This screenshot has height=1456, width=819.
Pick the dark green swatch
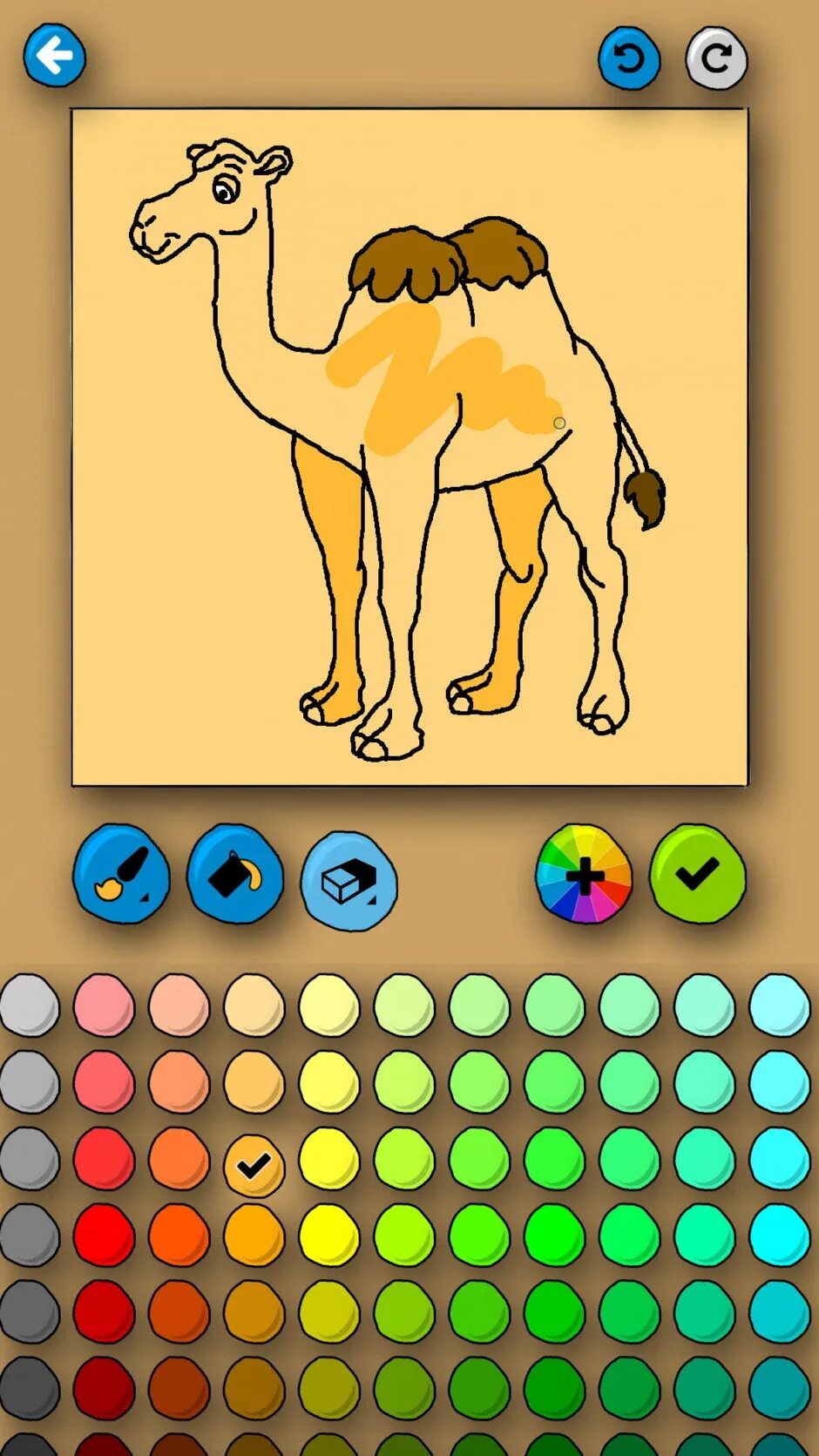554,1388
